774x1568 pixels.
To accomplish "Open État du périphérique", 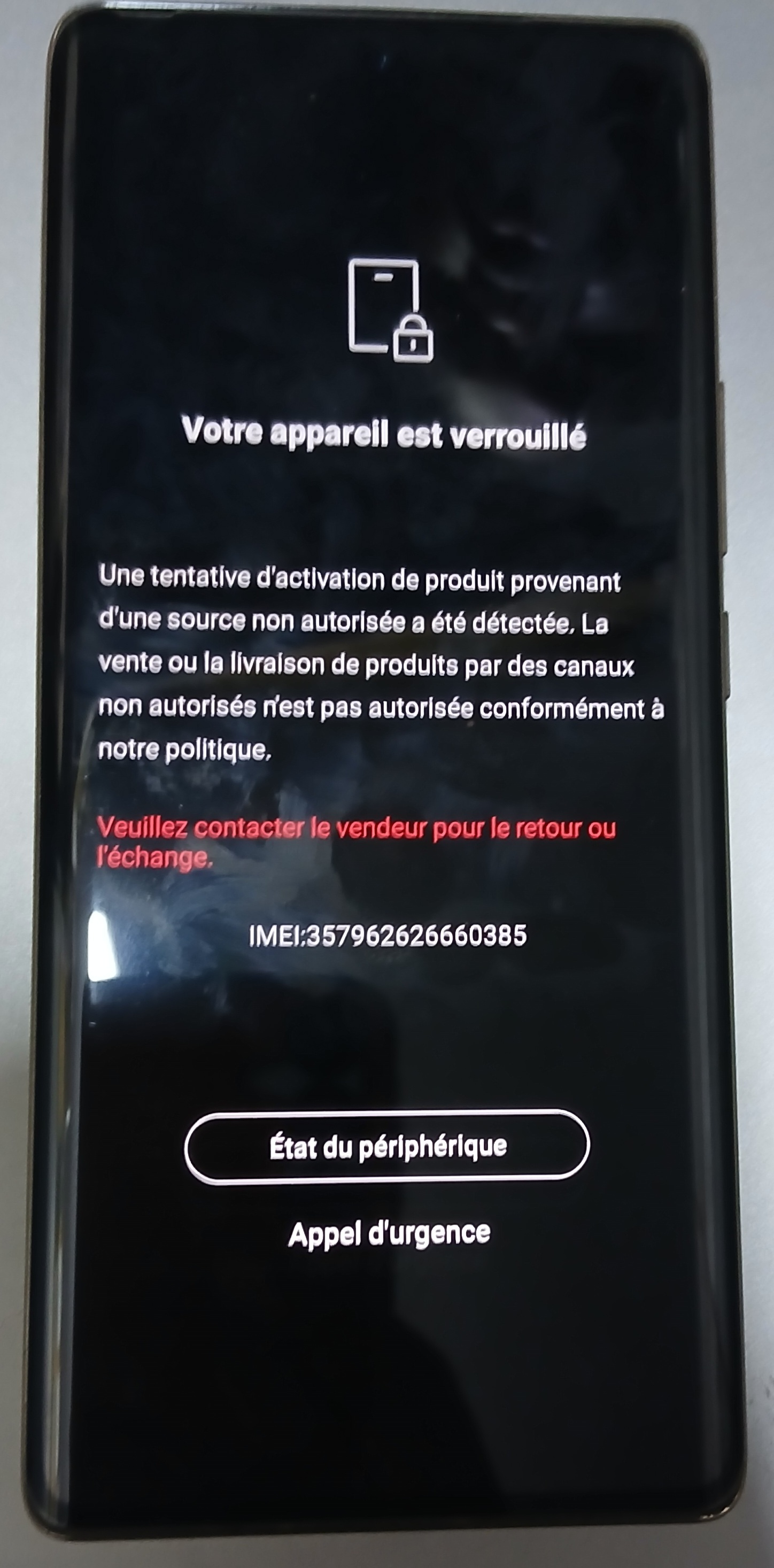I will [387, 1147].
